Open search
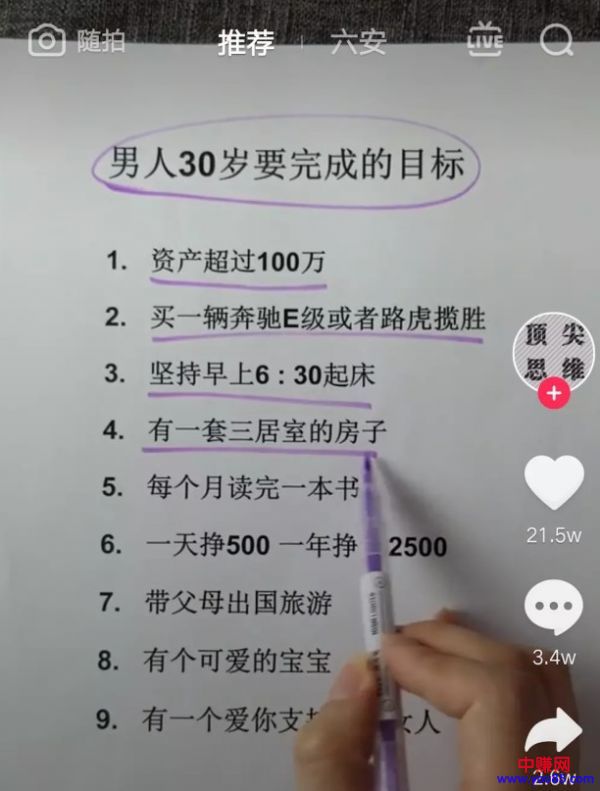Image resolution: width=600 pixels, height=791 pixels. tap(556, 41)
